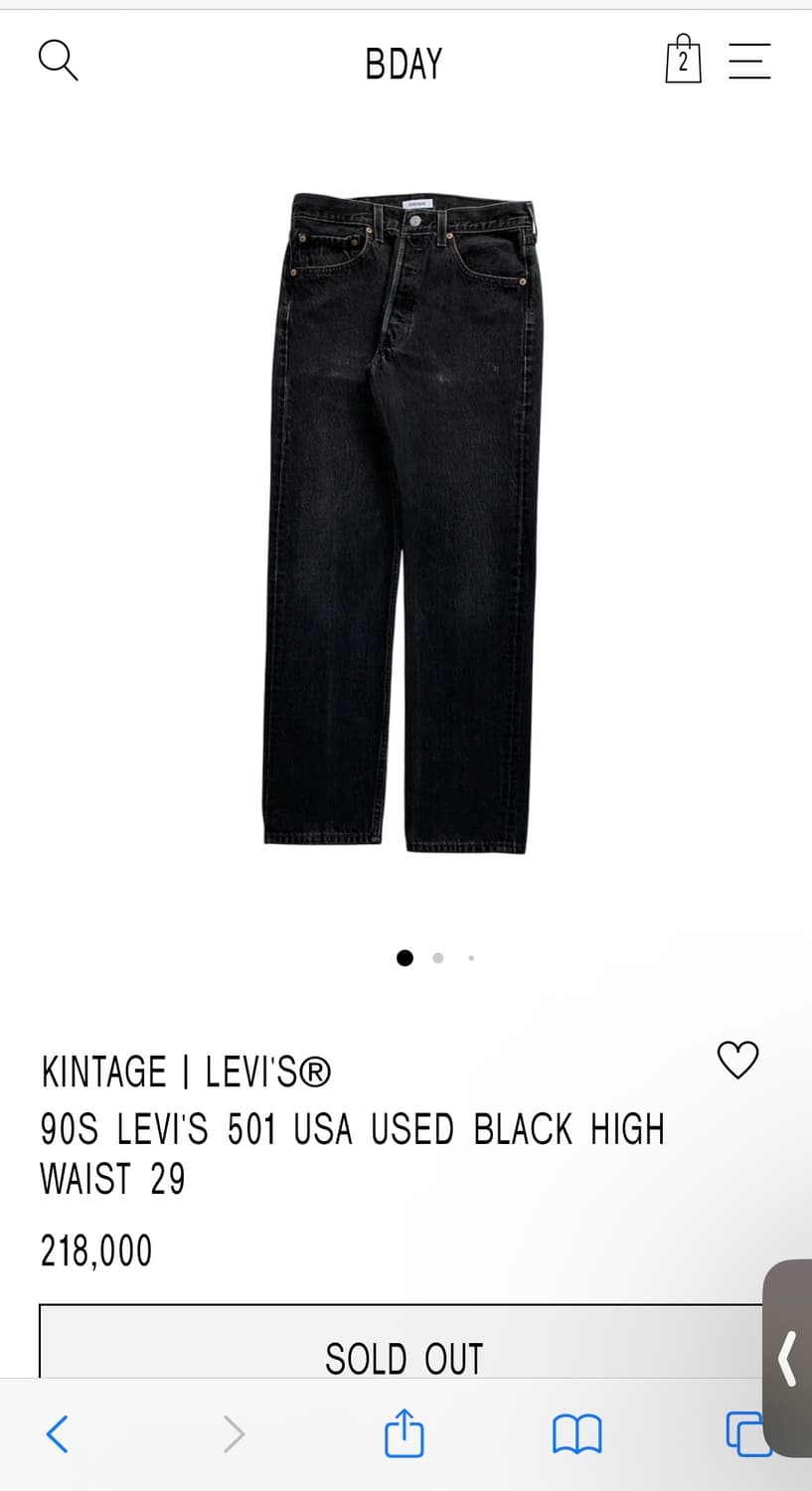
Task: Select the first carousel indicator dot
Action: (x=405, y=957)
